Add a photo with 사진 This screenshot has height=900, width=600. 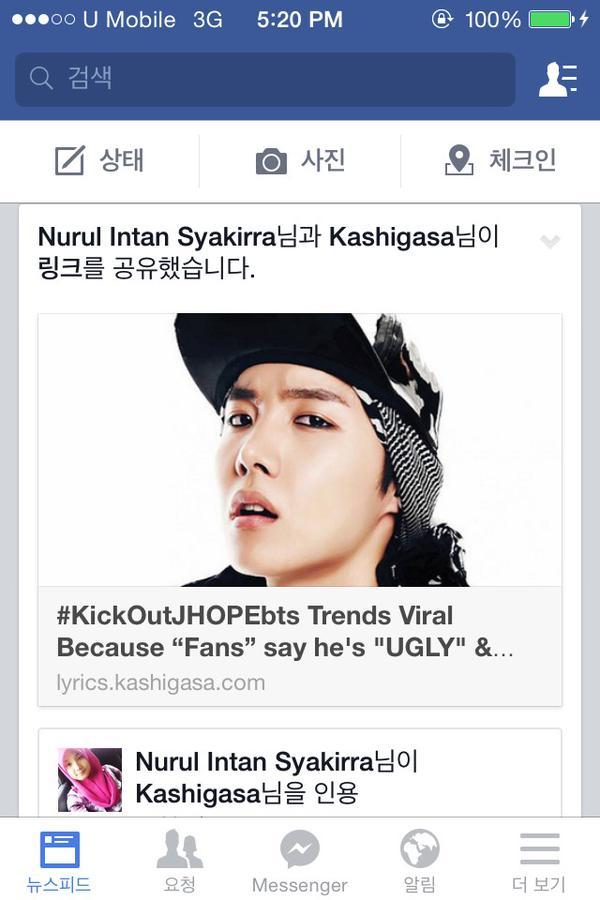pyautogui.click(x=300, y=160)
